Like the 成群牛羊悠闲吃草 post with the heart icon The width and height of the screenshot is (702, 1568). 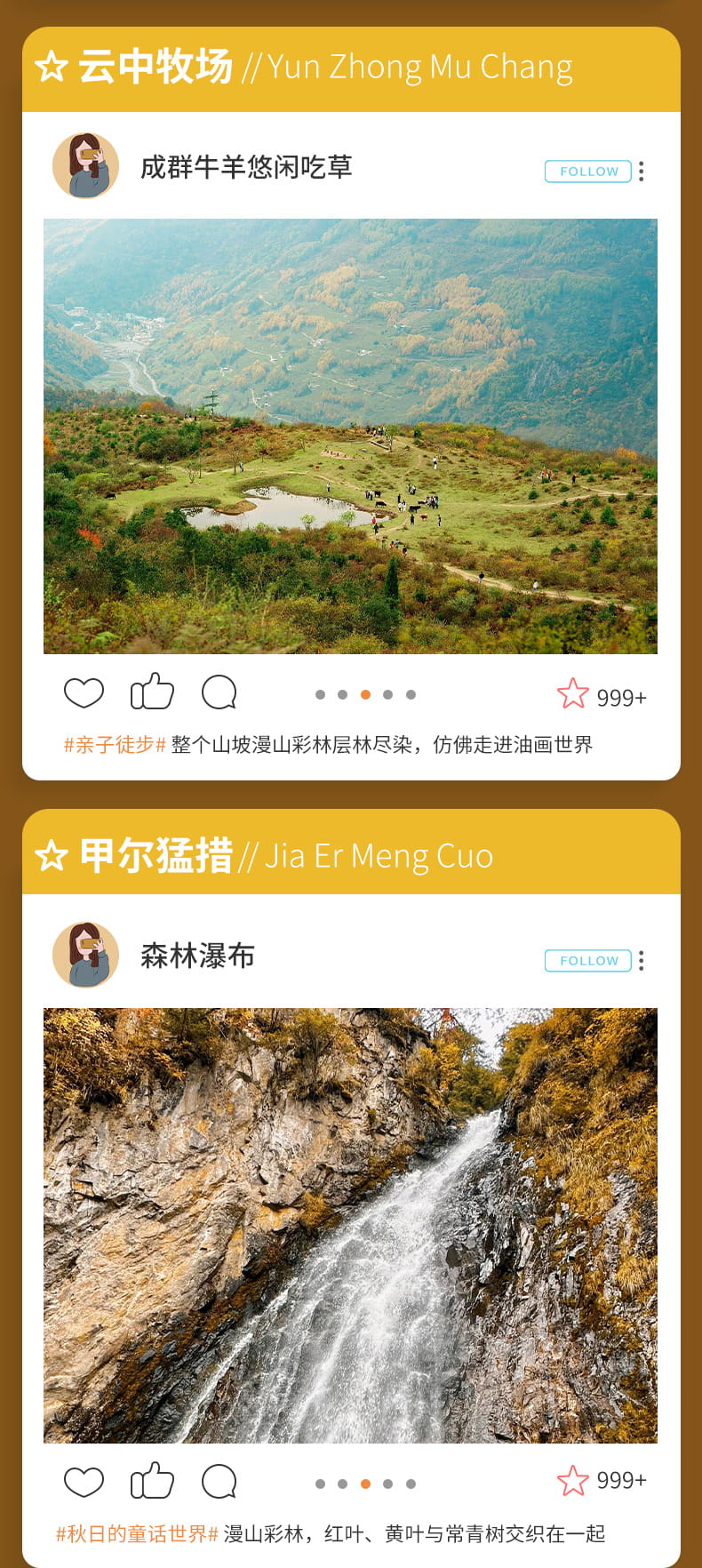84,692
